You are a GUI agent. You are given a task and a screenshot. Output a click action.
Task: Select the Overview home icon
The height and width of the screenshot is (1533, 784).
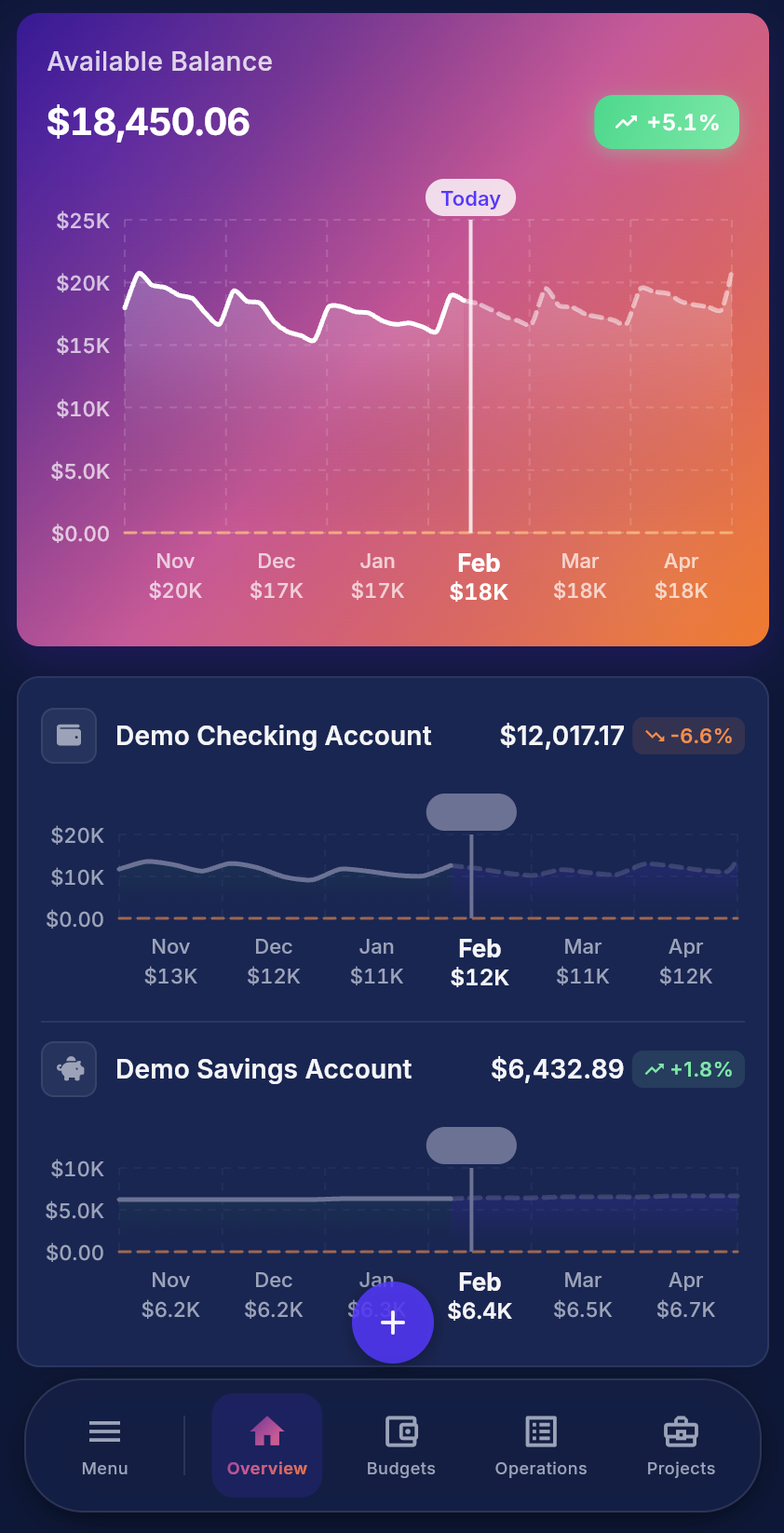[x=266, y=1431]
